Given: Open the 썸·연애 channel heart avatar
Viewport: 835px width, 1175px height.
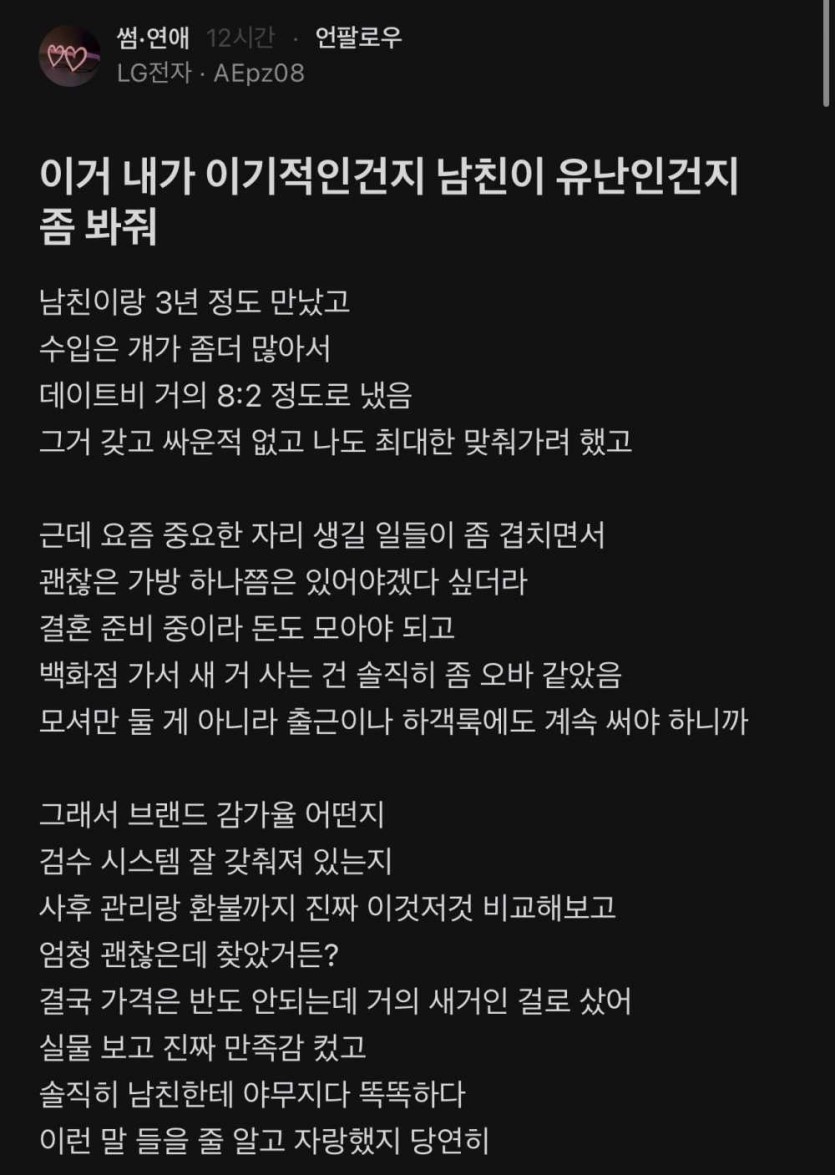Looking at the screenshot, I should point(69,56).
